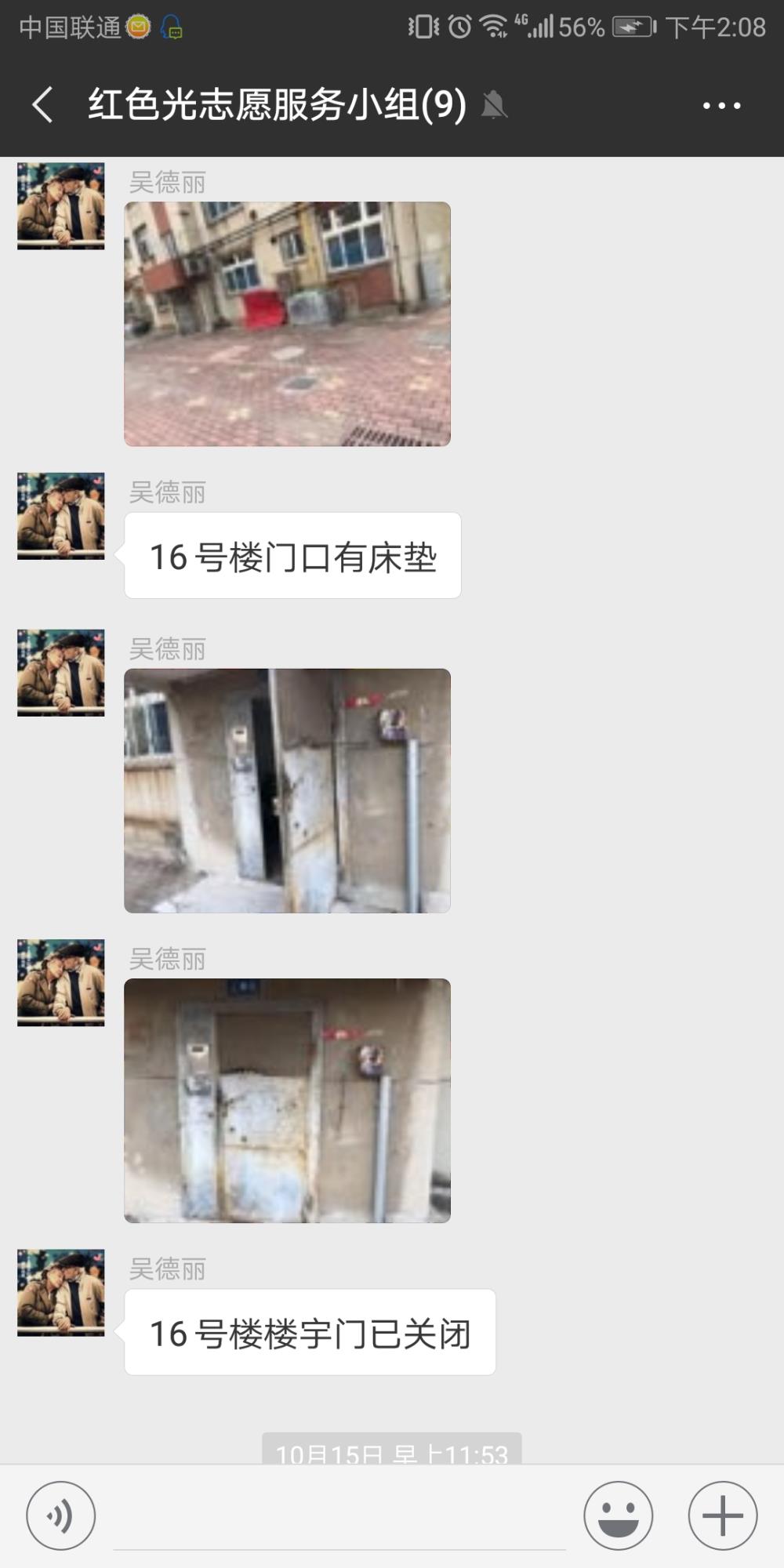Viewport: 784px width, 1568px height.
Task: Open the emoji sticker panel
Action: 619,1515
